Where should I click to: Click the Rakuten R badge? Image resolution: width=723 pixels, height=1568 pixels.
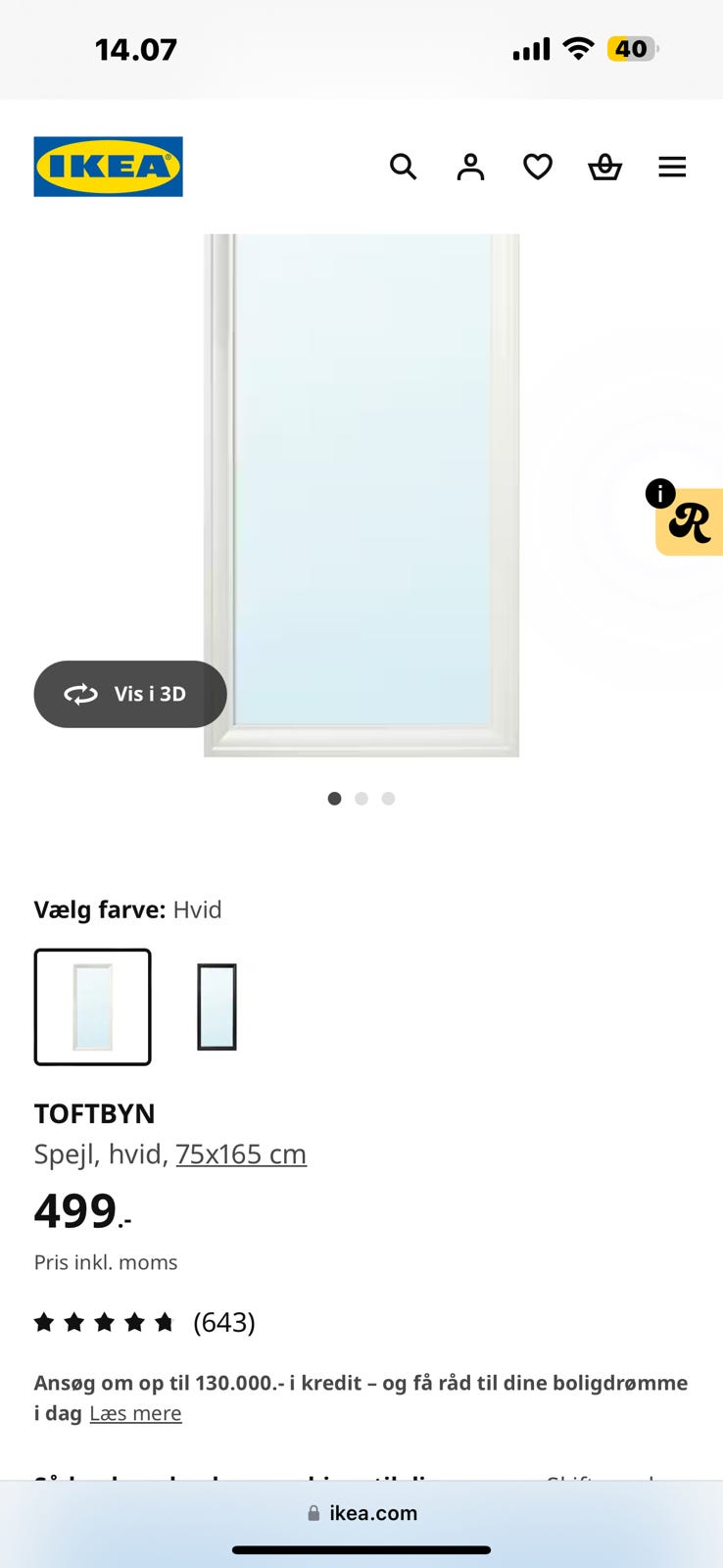(x=694, y=525)
